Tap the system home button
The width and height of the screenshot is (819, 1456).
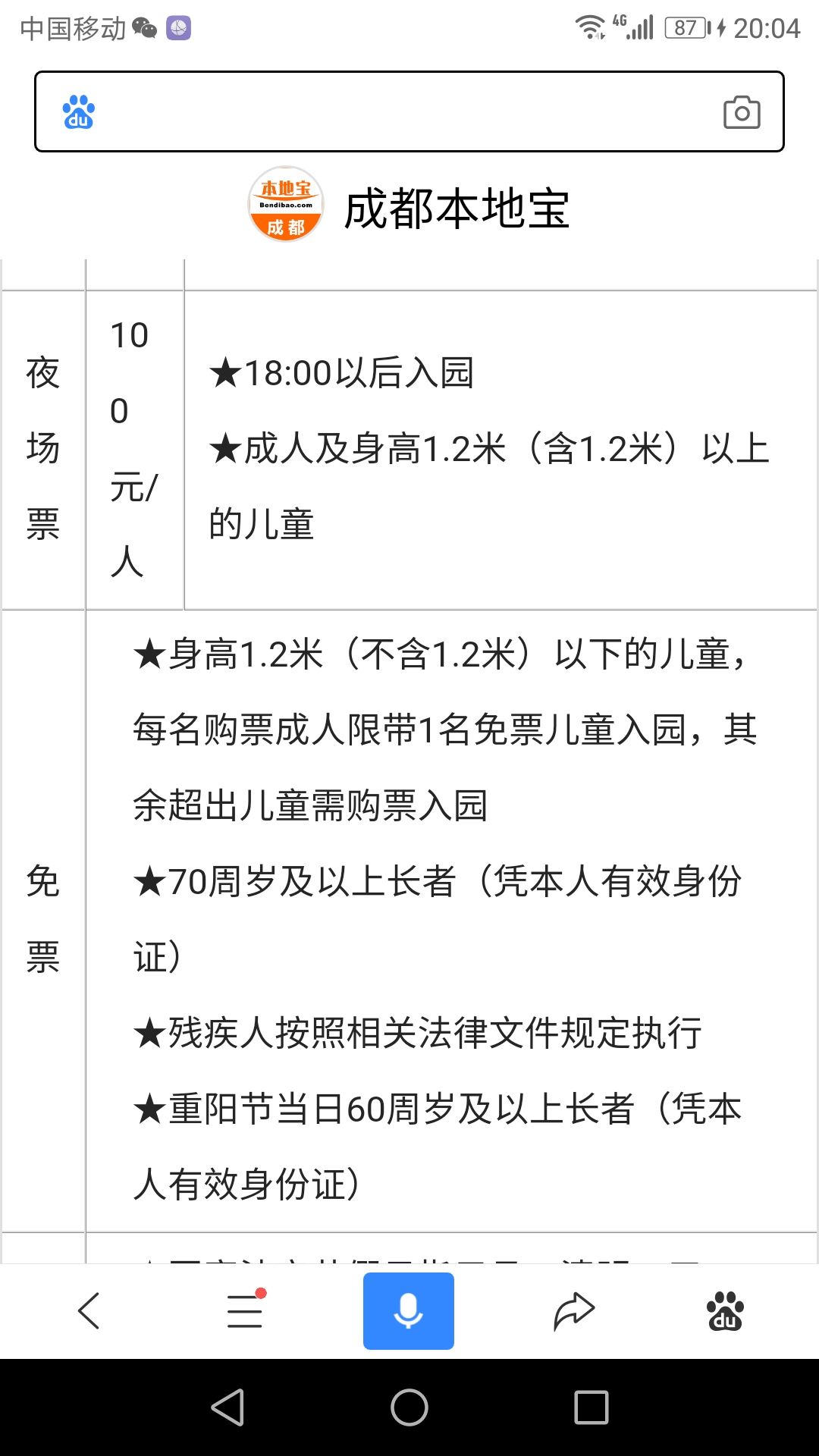click(x=409, y=1407)
